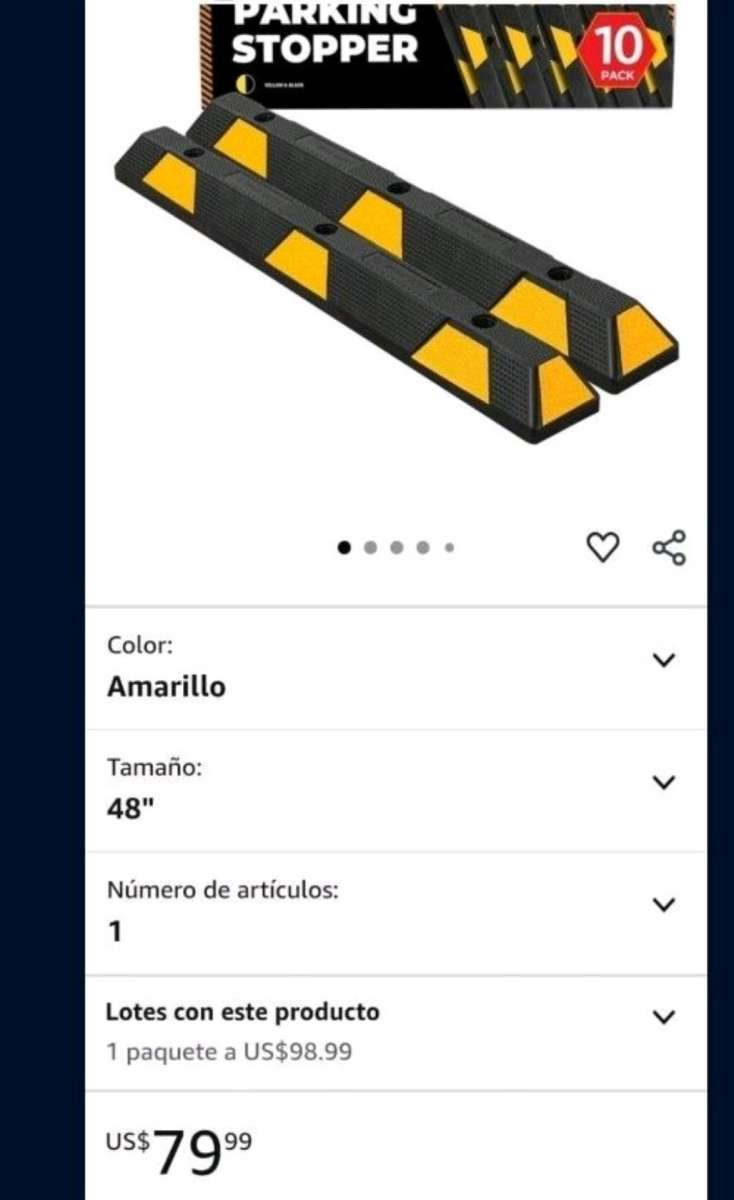734x1200 pixels.
Task: Open the Color selection dropdown
Action: tap(663, 660)
